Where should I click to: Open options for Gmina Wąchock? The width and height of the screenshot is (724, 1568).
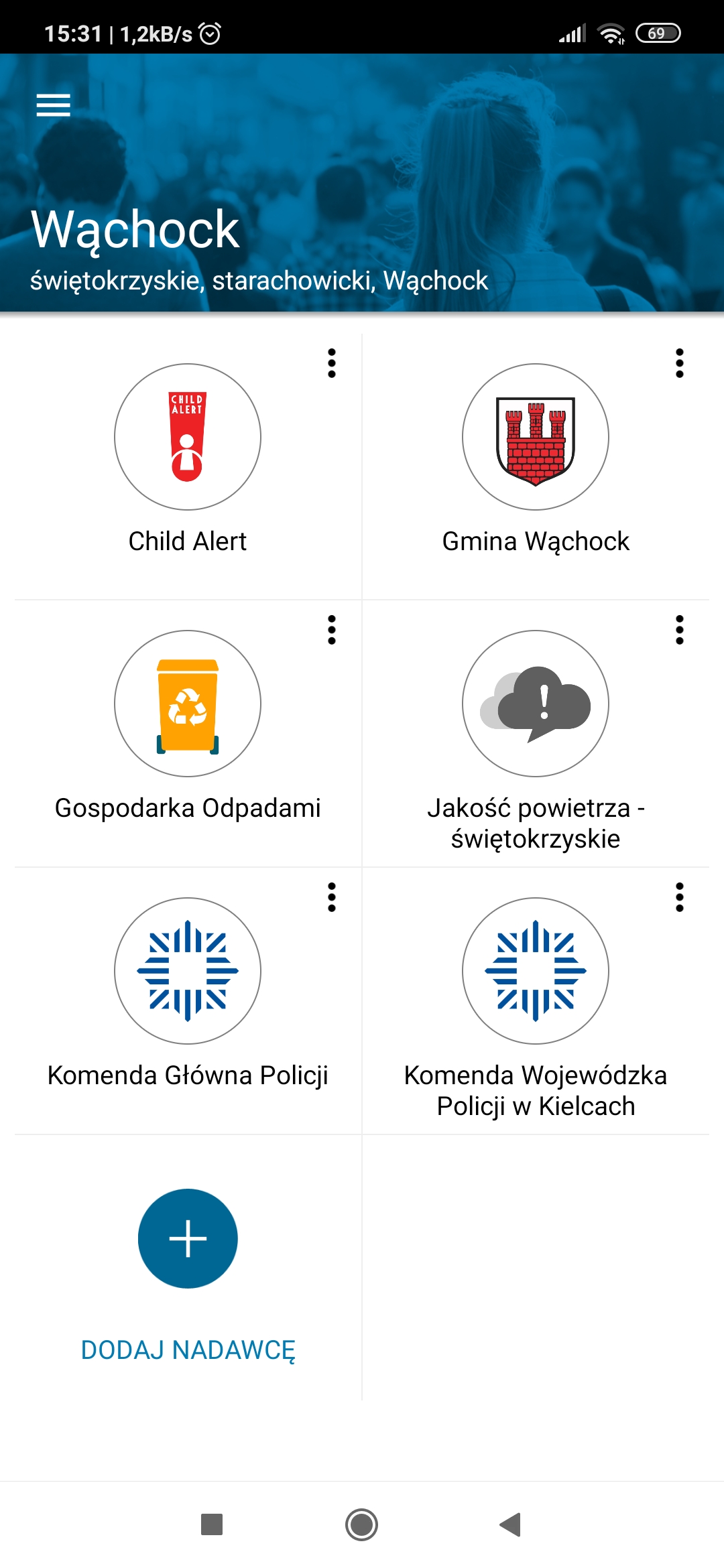coord(680,363)
